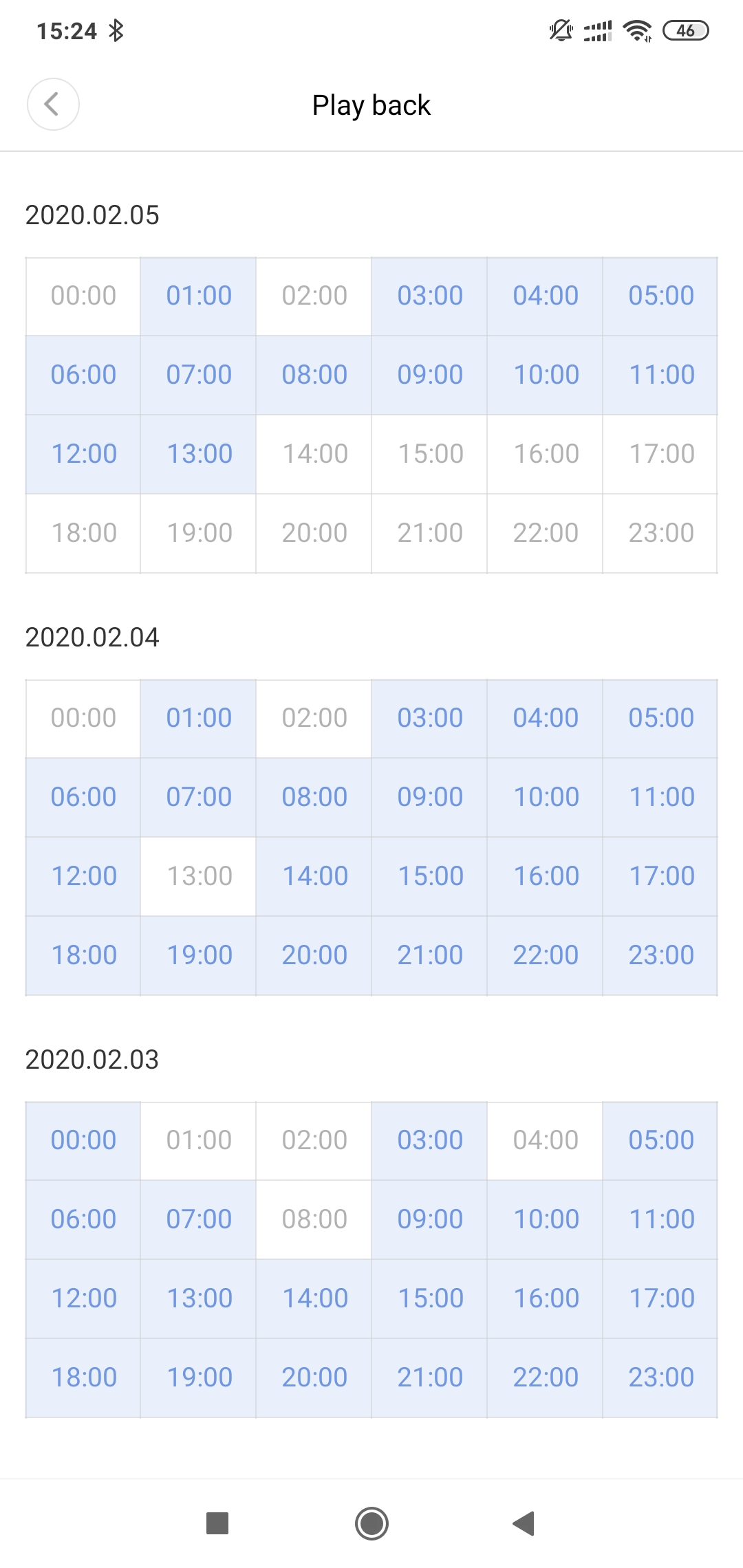The height and width of the screenshot is (1568, 743).
Task: Choose 15:00 slot on 2020.02.03
Action: tap(429, 1299)
